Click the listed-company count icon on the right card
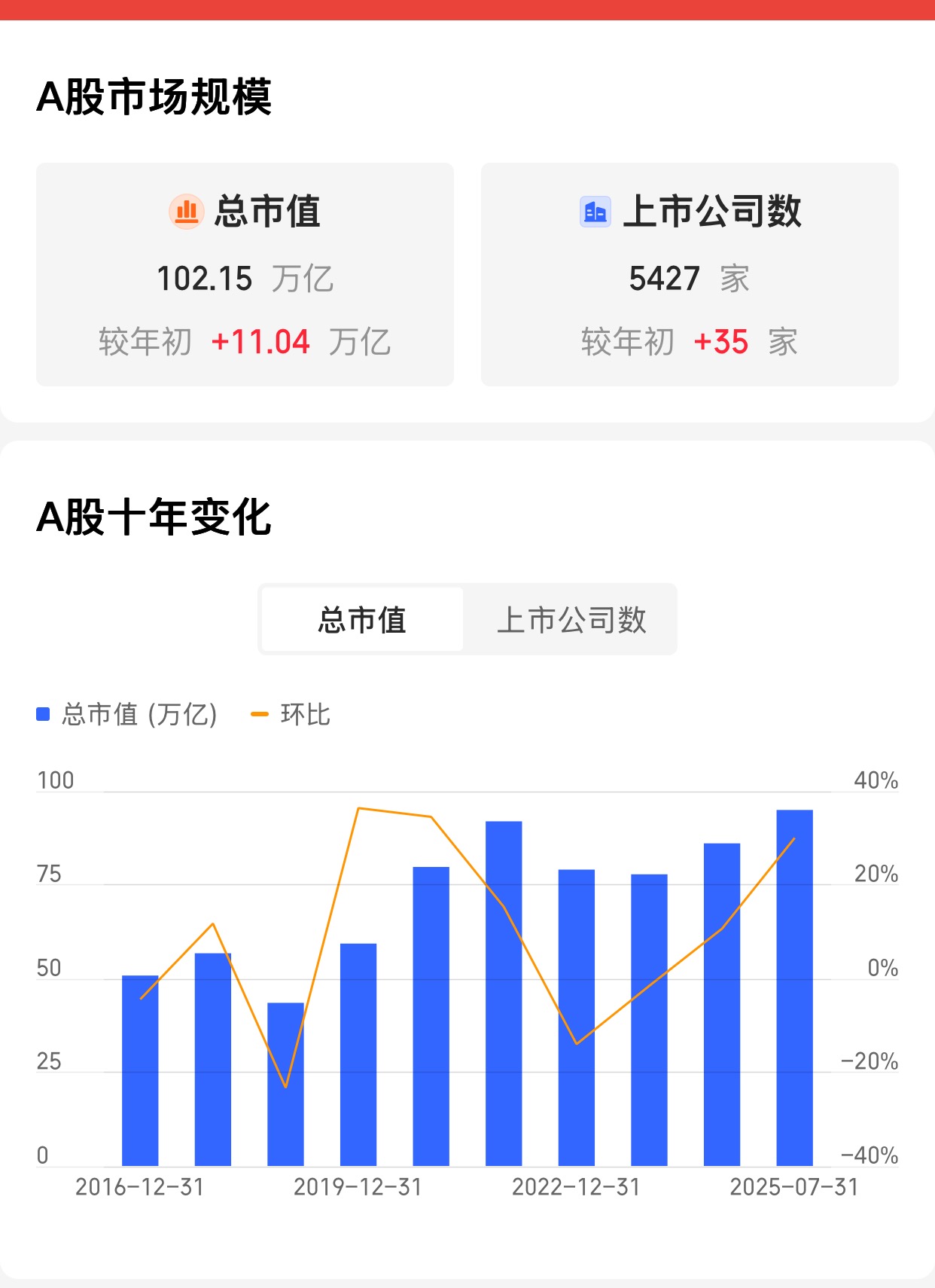This screenshot has height=1288, width=935. coord(594,212)
